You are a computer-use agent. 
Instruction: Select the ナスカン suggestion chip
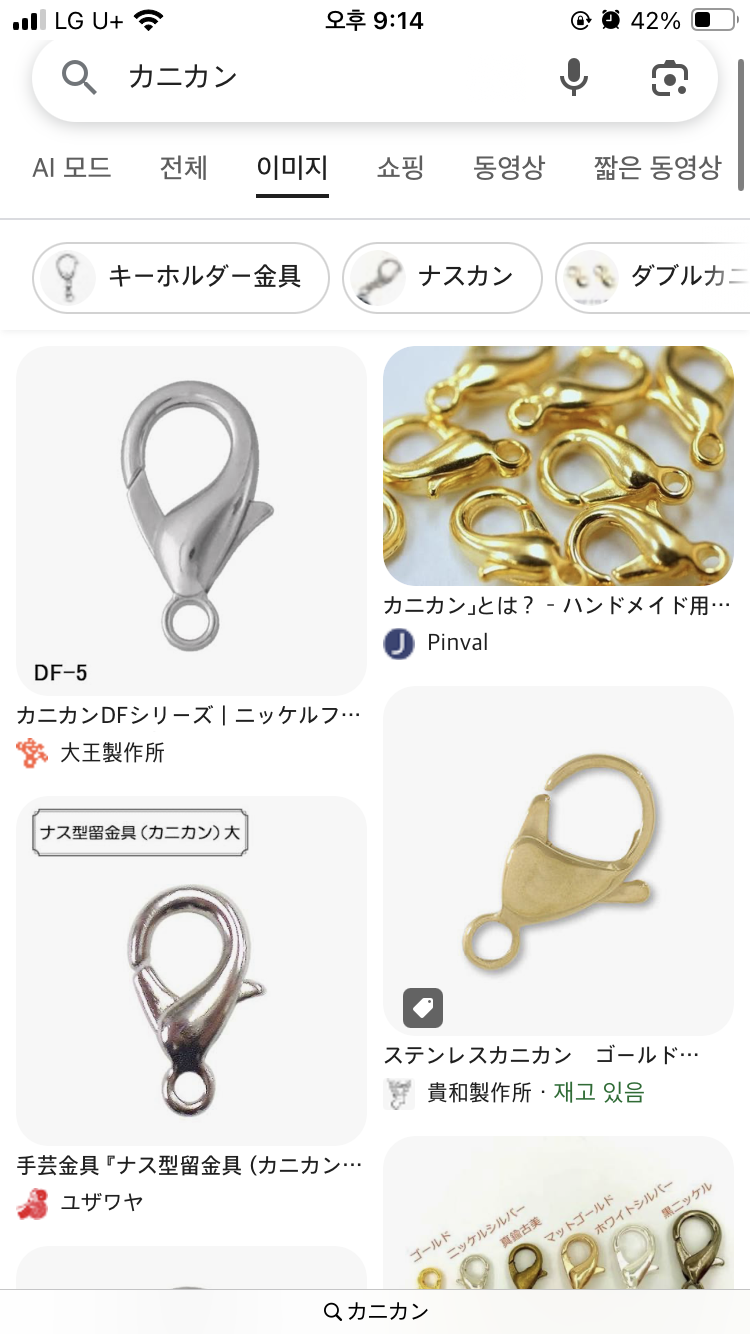coord(442,277)
